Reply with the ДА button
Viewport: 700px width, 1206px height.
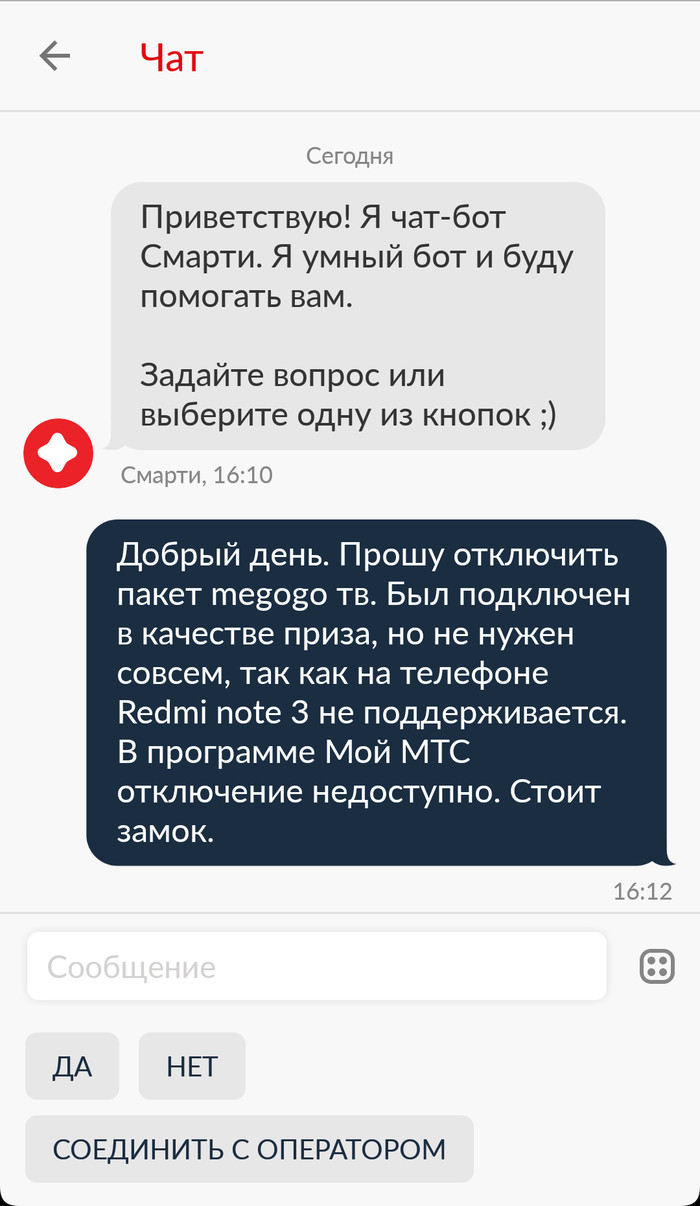click(x=72, y=1066)
